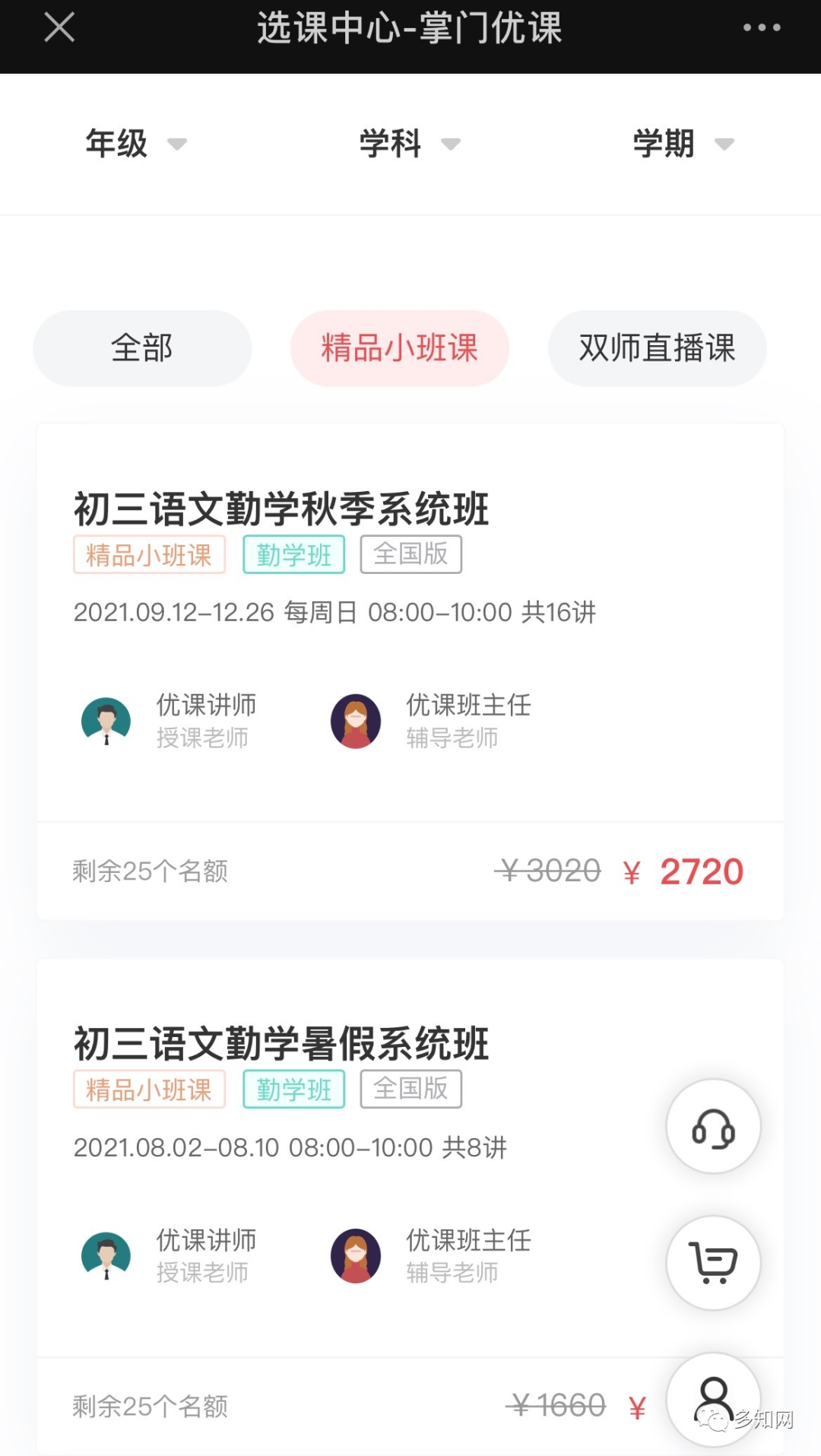Image resolution: width=821 pixels, height=1456 pixels.
Task: Contact customer service via headset icon
Action: click(x=713, y=1126)
